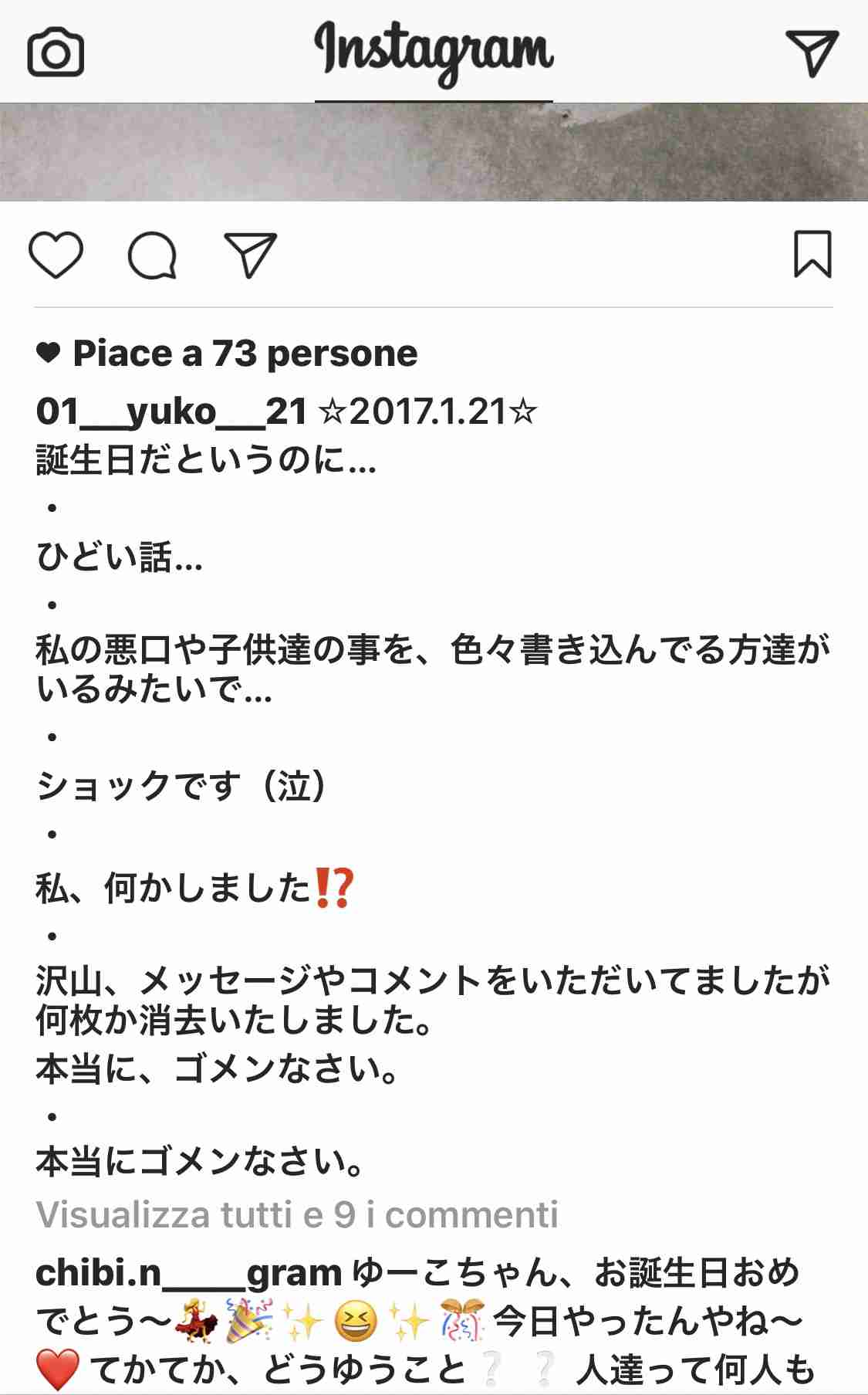Open the camera from the top bar
Image resolution: width=868 pixels, height=1395 pixels.
click(56, 53)
